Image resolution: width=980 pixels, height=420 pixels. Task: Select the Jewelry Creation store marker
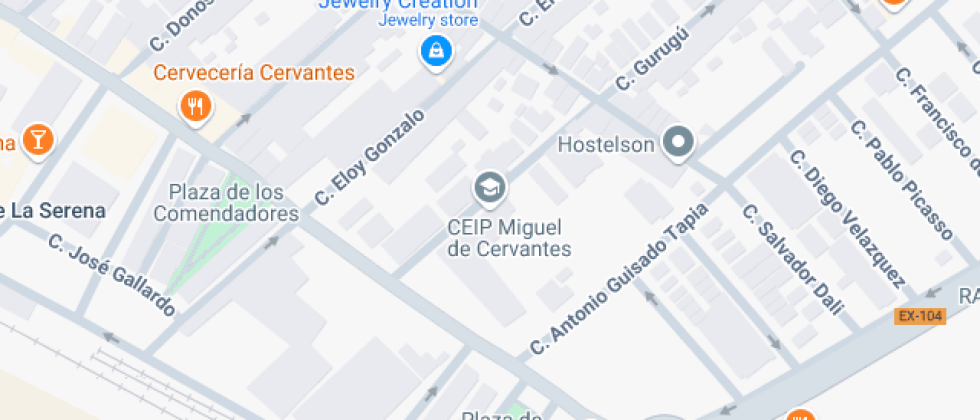(436, 50)
